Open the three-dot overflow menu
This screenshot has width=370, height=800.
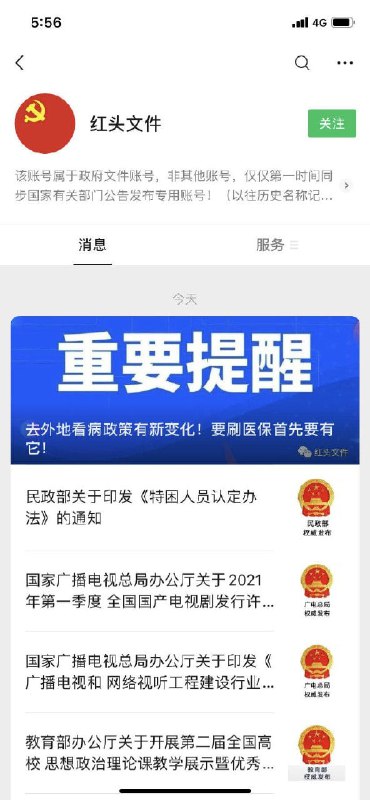click(345, 63)
